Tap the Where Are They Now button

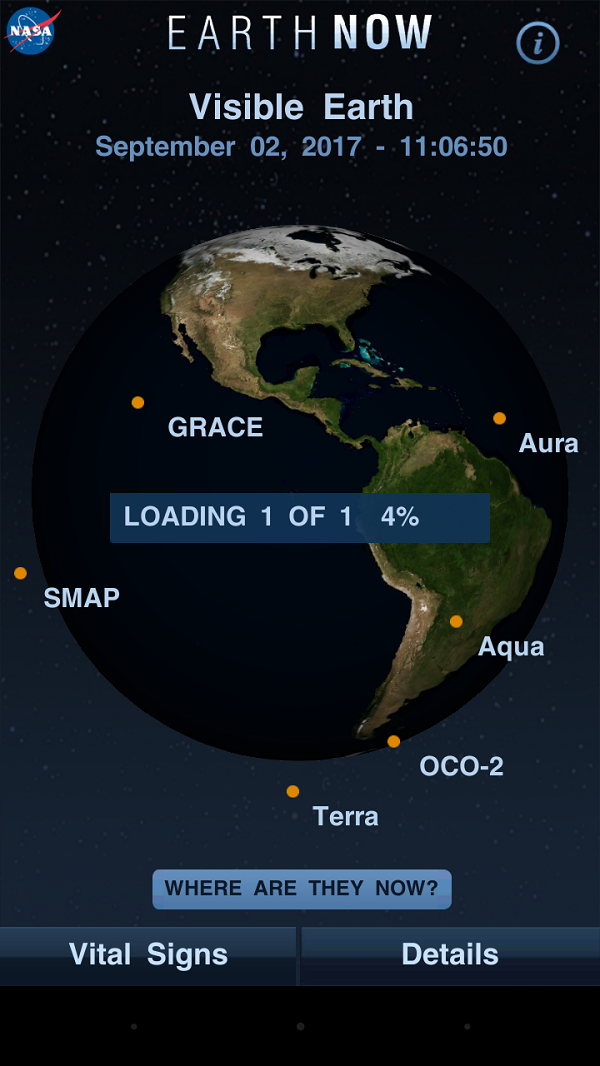click(x=302, y=889)
